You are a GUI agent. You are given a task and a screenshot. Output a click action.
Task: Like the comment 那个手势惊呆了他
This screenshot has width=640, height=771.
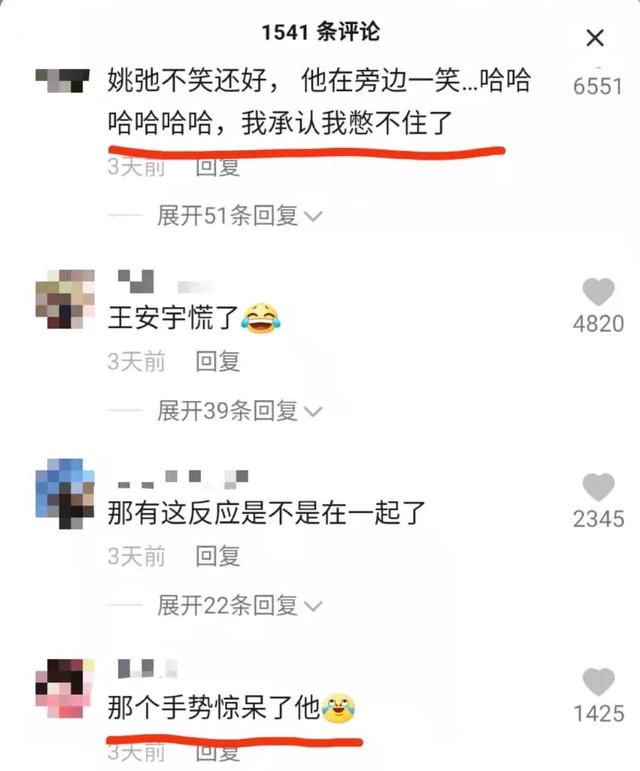tap(598, 682)
